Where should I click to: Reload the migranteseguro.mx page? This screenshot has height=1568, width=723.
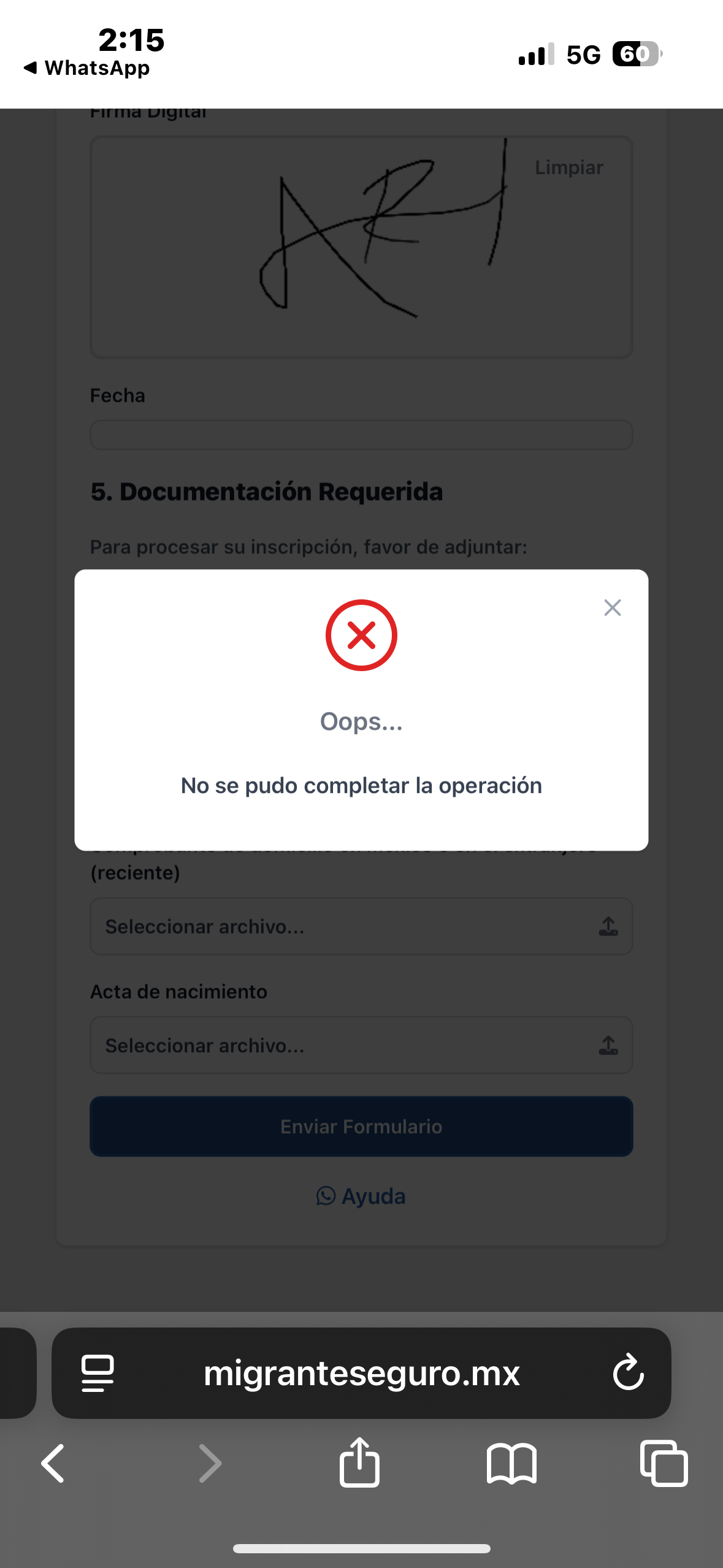[x=628, y=1372]
